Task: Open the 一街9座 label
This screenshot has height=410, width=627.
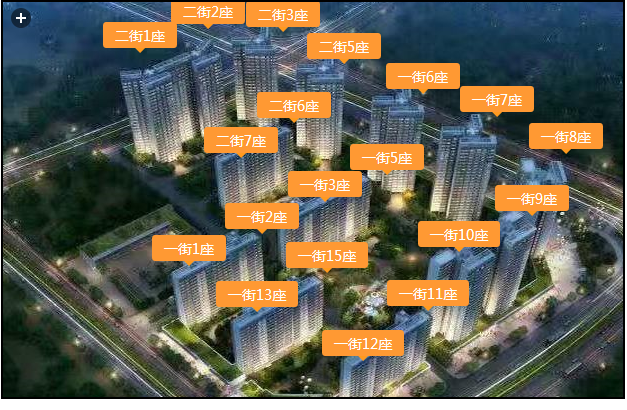Action: point(532,198)
